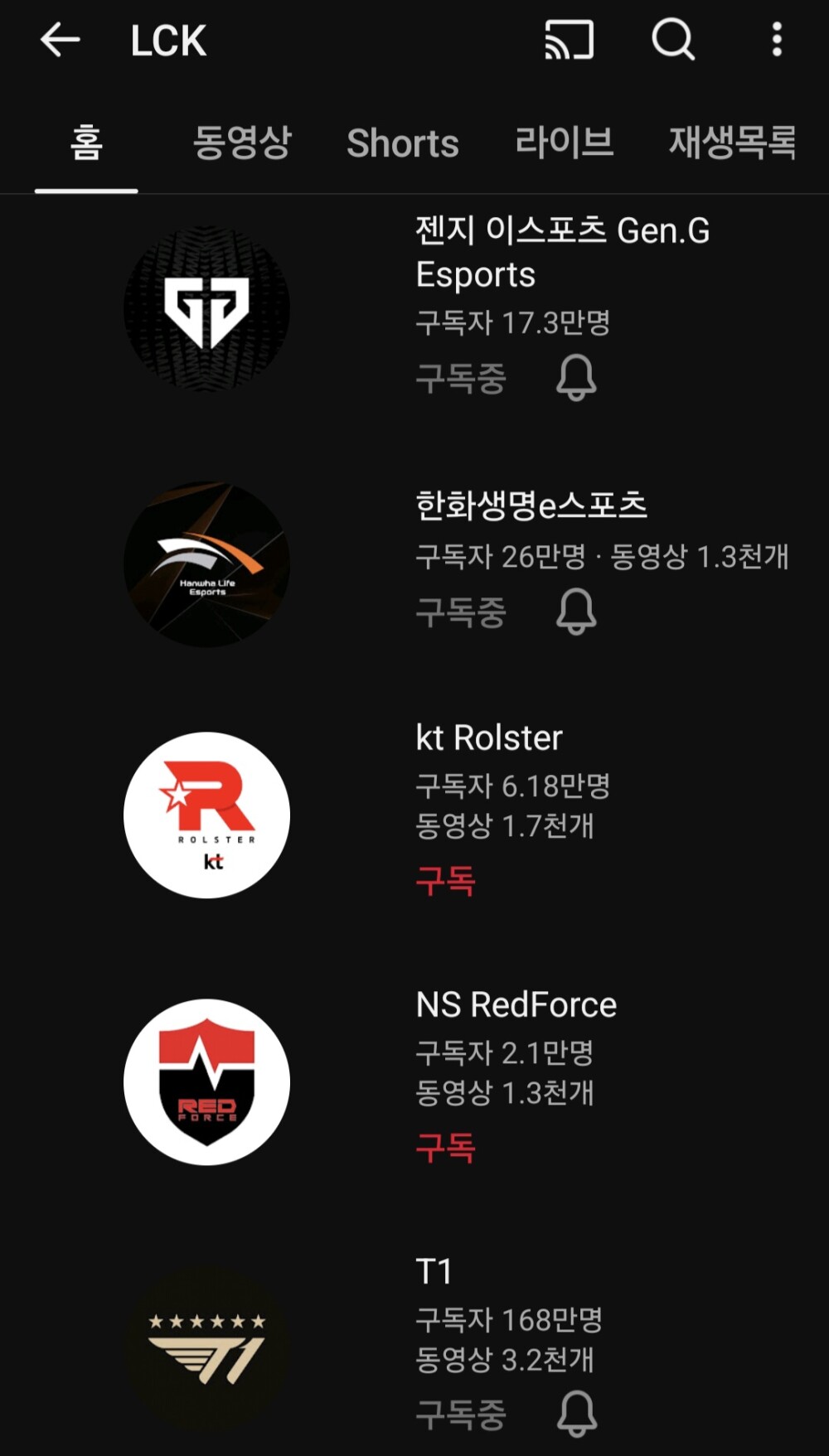Tap 구독중 for 한화생명e스포츠
Viewport: 829px width, 1456px height.
[x=461, y=612]
